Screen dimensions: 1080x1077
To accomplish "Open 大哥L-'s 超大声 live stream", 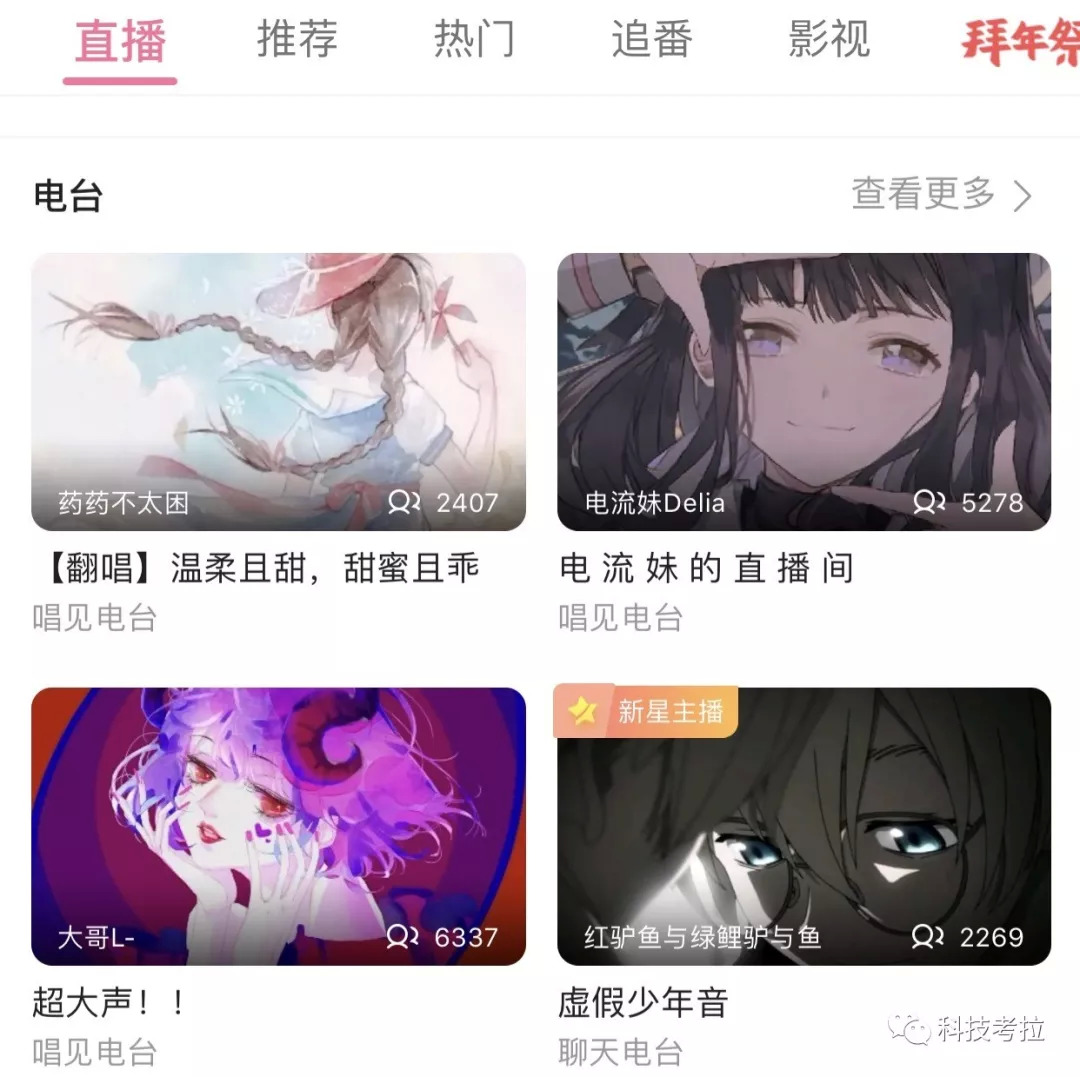I will tap(279, 826).
